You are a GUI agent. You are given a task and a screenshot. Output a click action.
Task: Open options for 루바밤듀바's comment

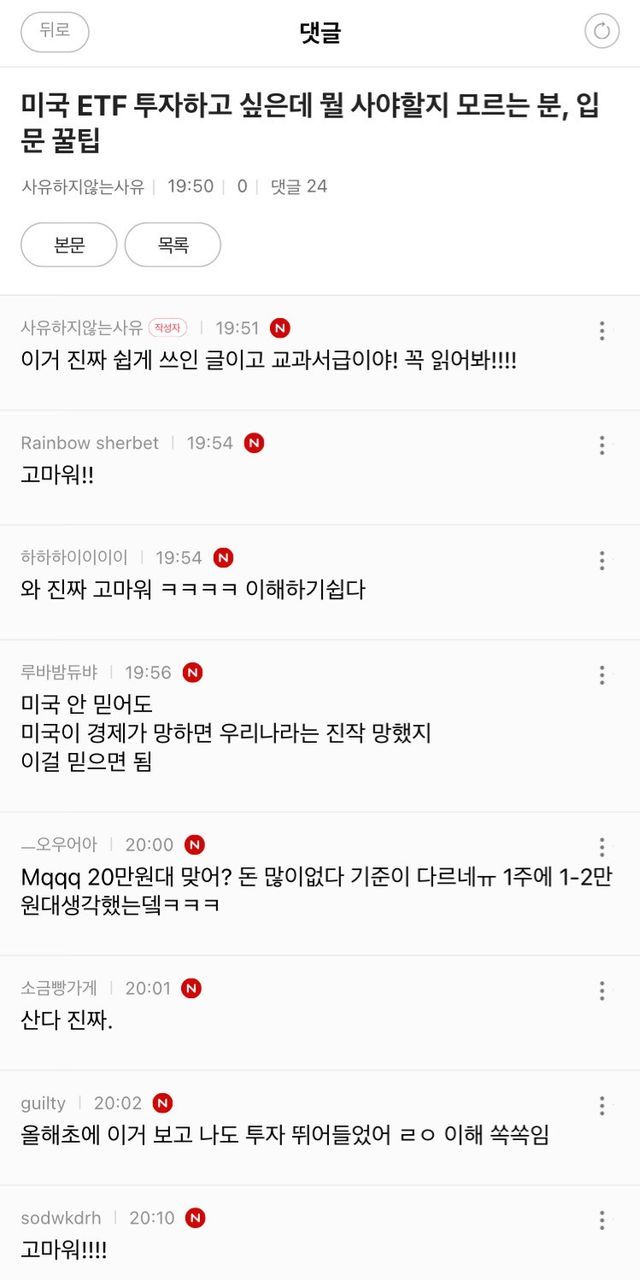[602, 675]
